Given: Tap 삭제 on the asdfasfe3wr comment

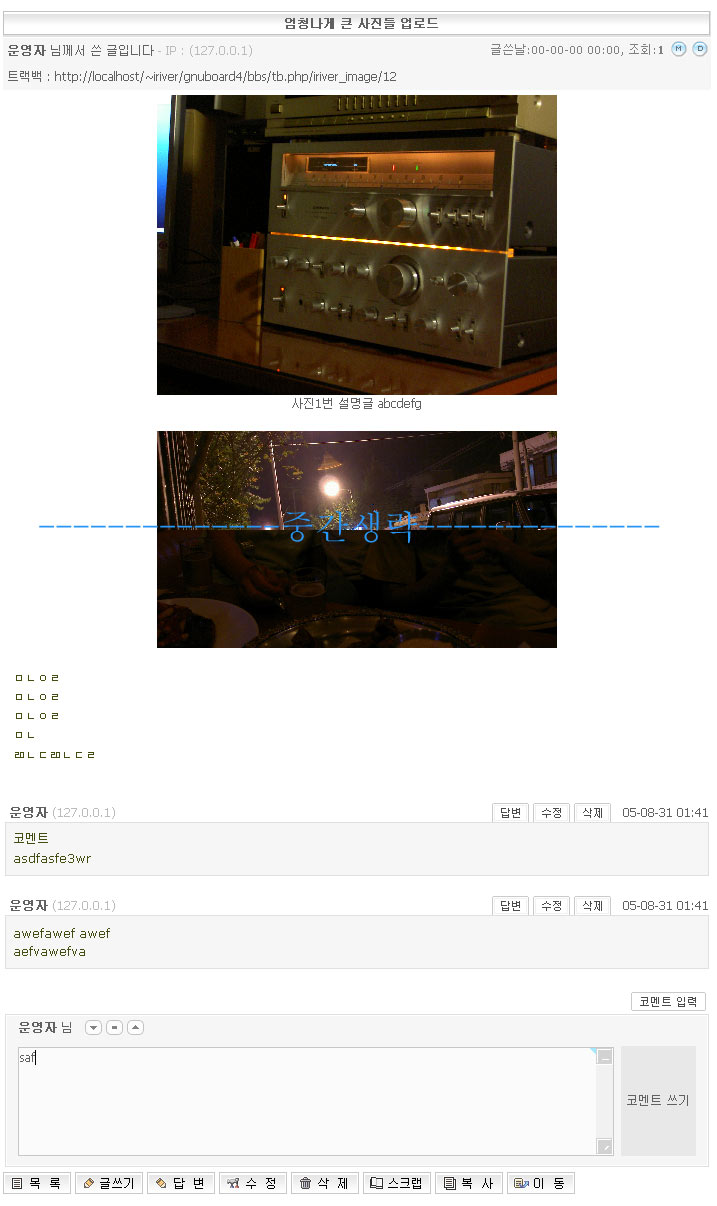Looking at the screenshot, I should 592,813.
